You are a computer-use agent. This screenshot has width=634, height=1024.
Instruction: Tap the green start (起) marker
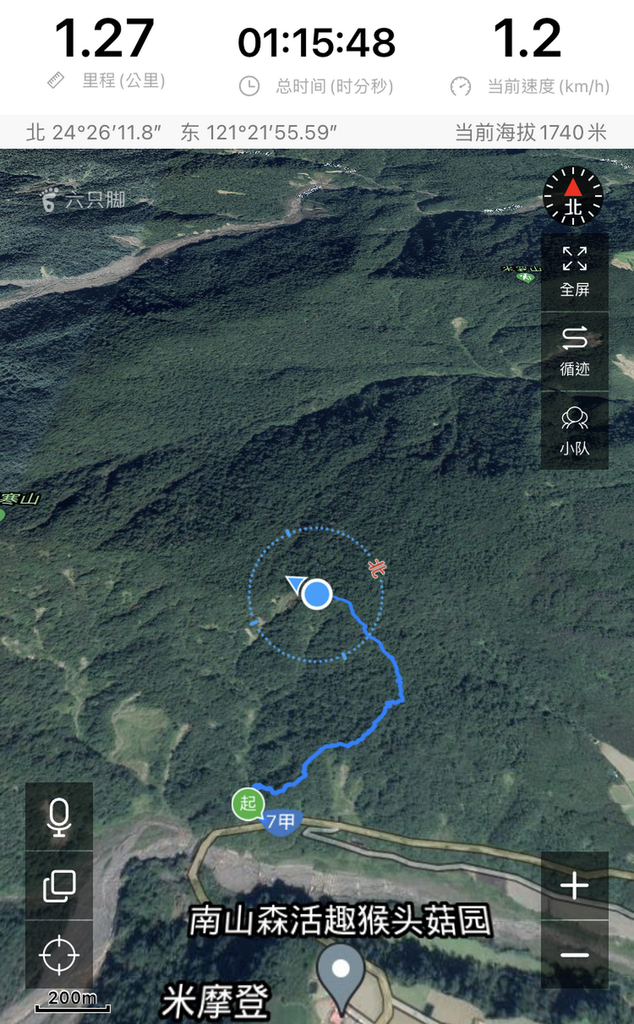[x=248, y=803]
